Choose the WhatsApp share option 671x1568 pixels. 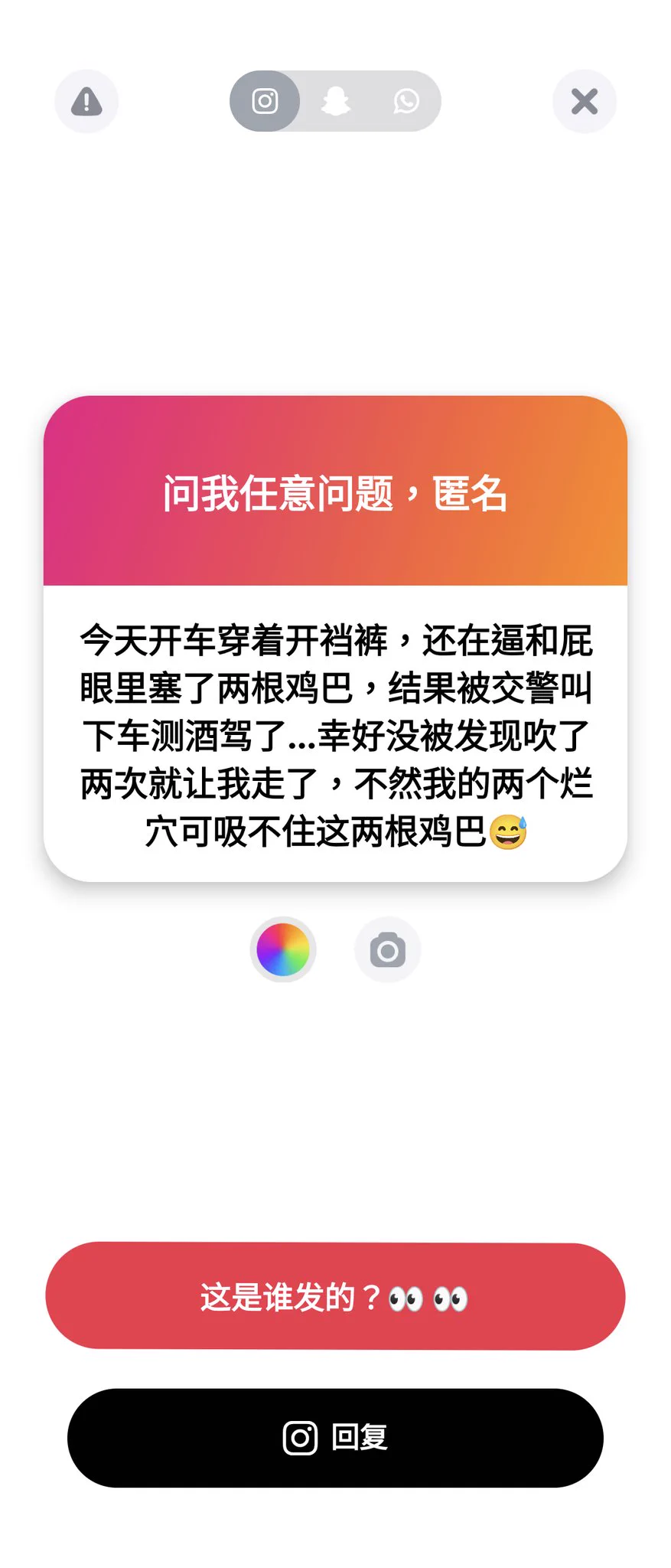pos(406,101)
